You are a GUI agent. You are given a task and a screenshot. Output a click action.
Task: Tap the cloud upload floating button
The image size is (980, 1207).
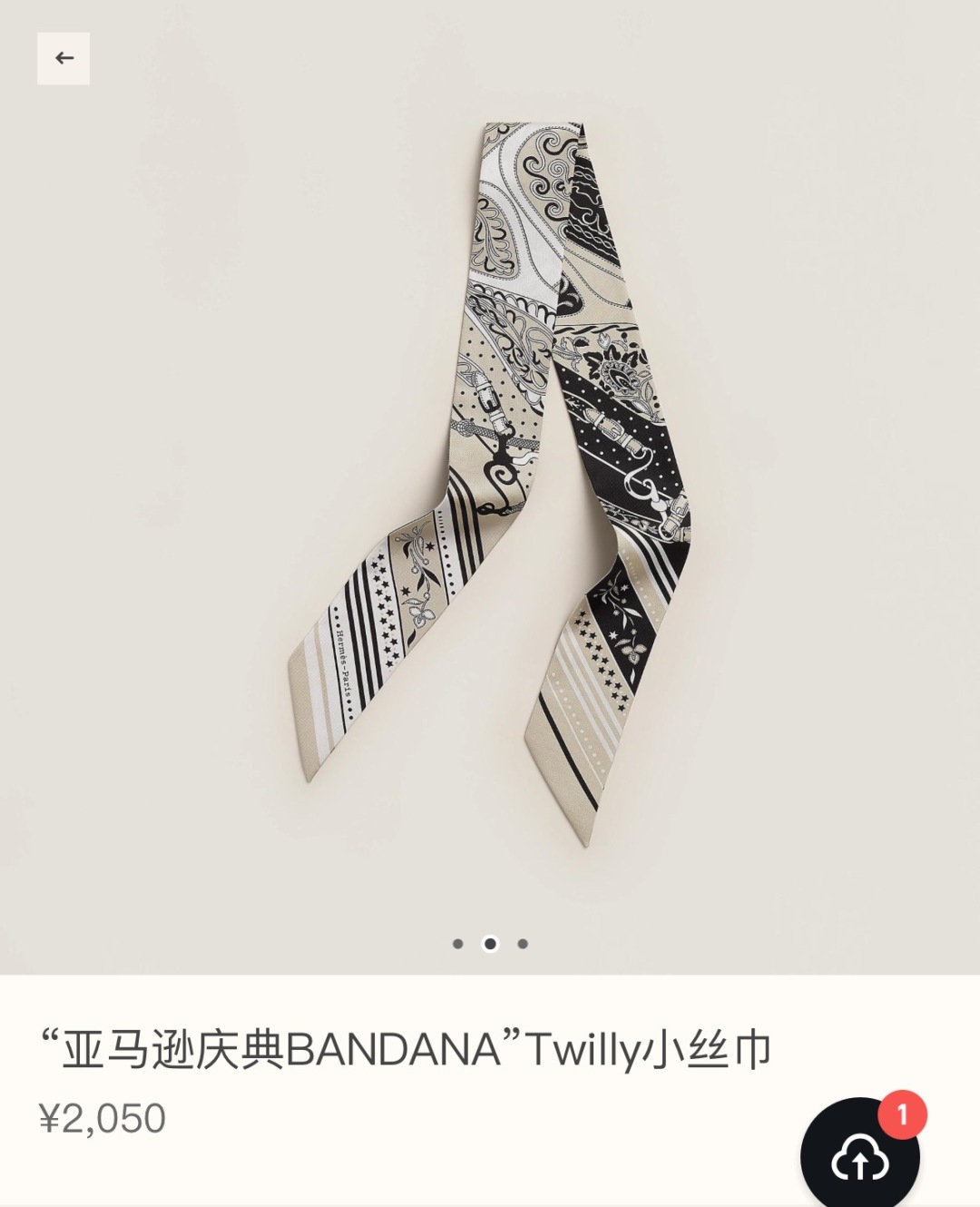coord(859,1158)
